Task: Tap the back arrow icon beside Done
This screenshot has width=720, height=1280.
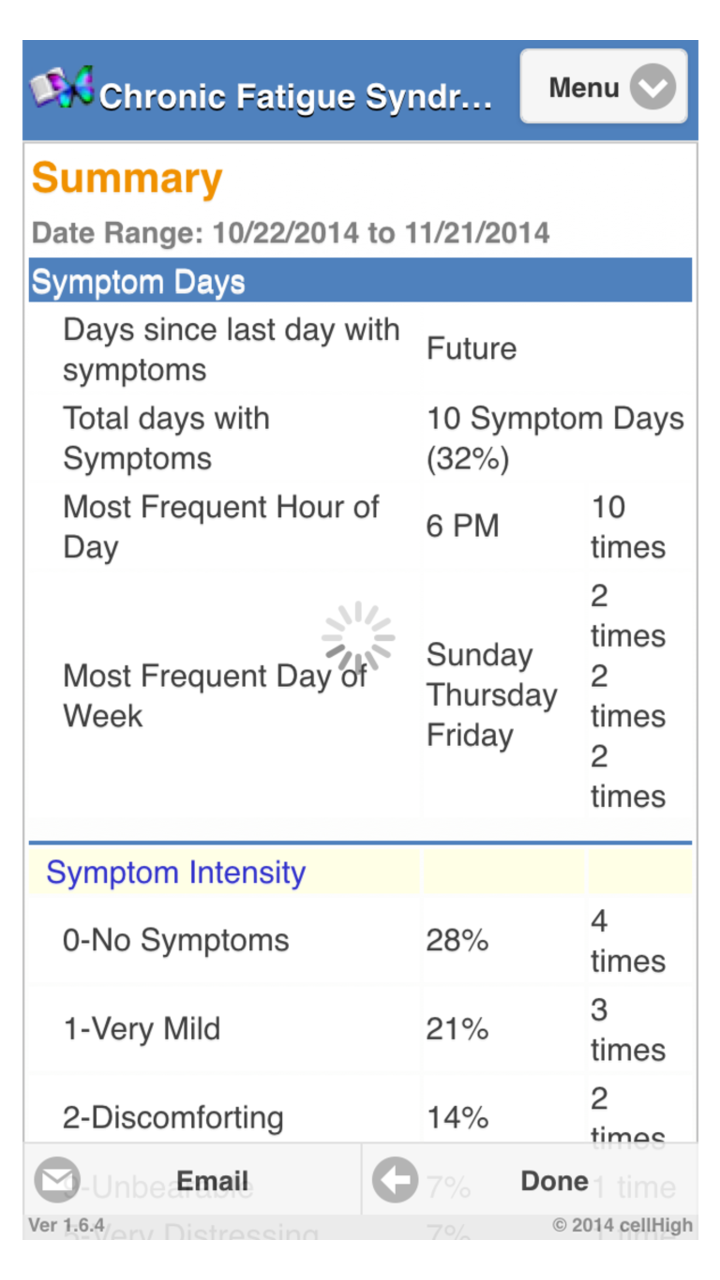Action: 395,1180
